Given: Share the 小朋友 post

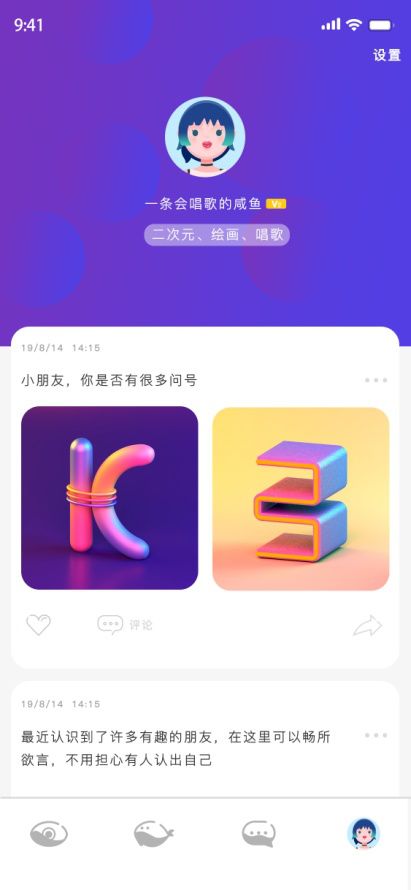Looking at the screenshot, I should 368,625.
